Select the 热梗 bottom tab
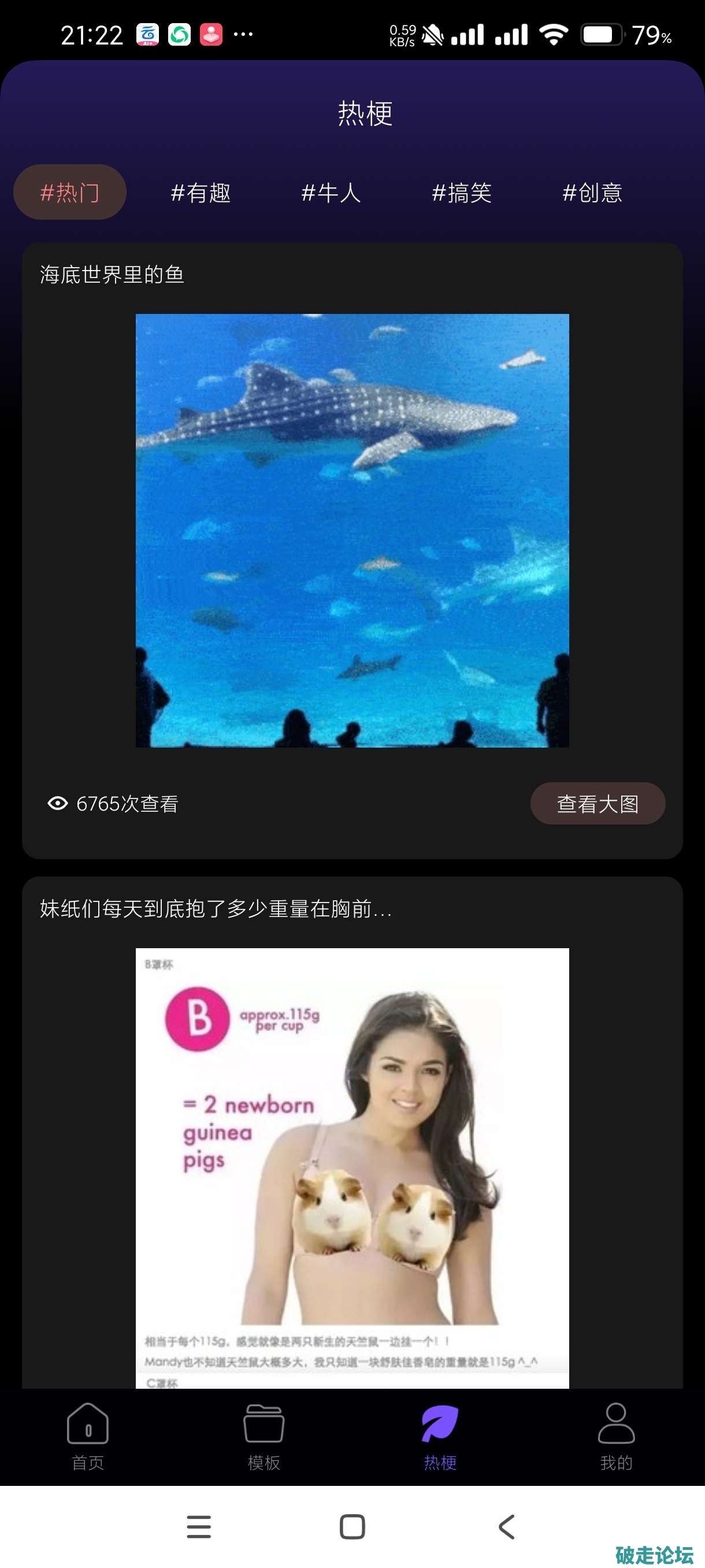This screenshot has height=1568, width=705. pos(440,1437)
